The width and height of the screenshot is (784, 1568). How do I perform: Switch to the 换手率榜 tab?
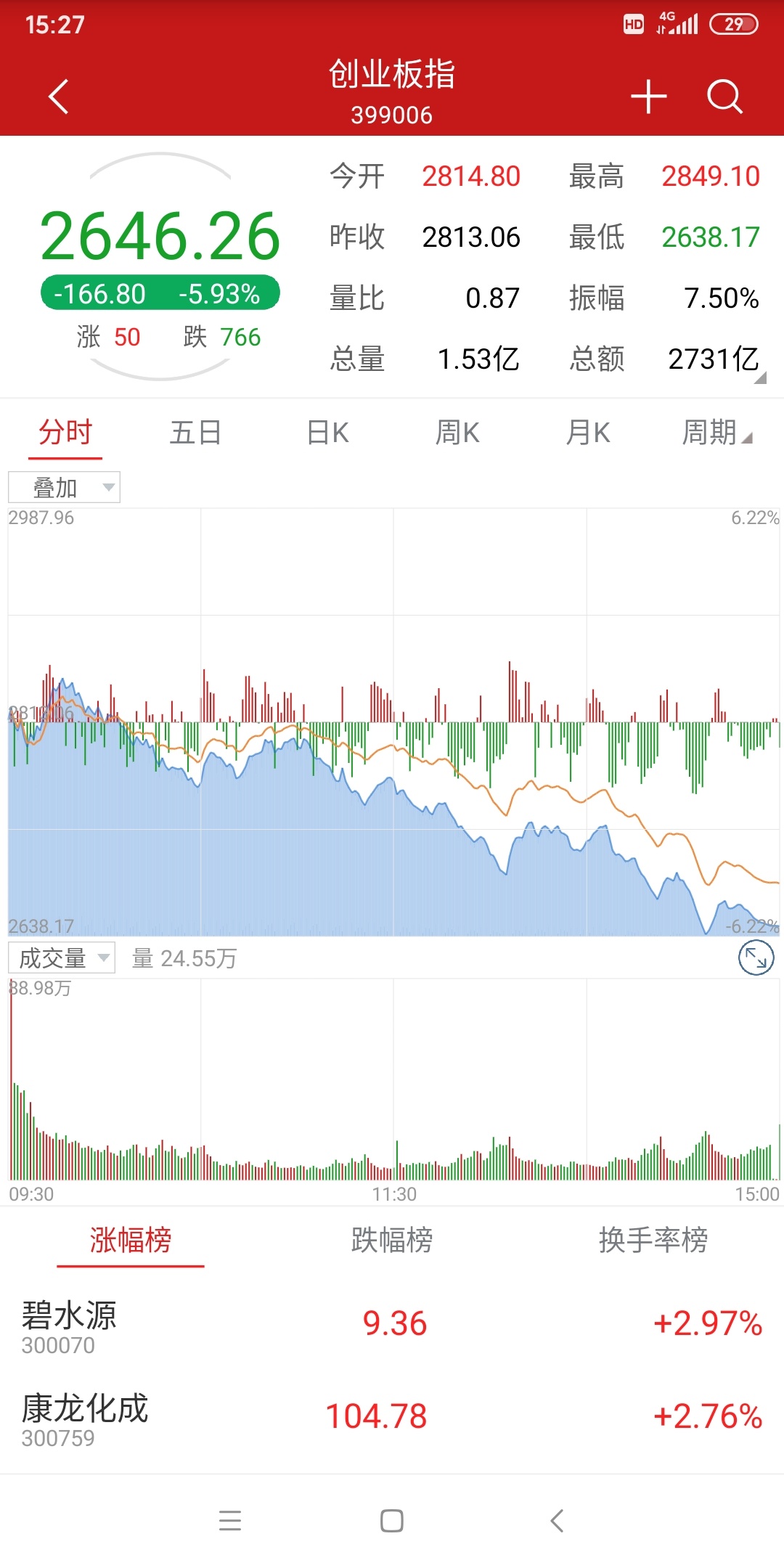pos(653,1240)
